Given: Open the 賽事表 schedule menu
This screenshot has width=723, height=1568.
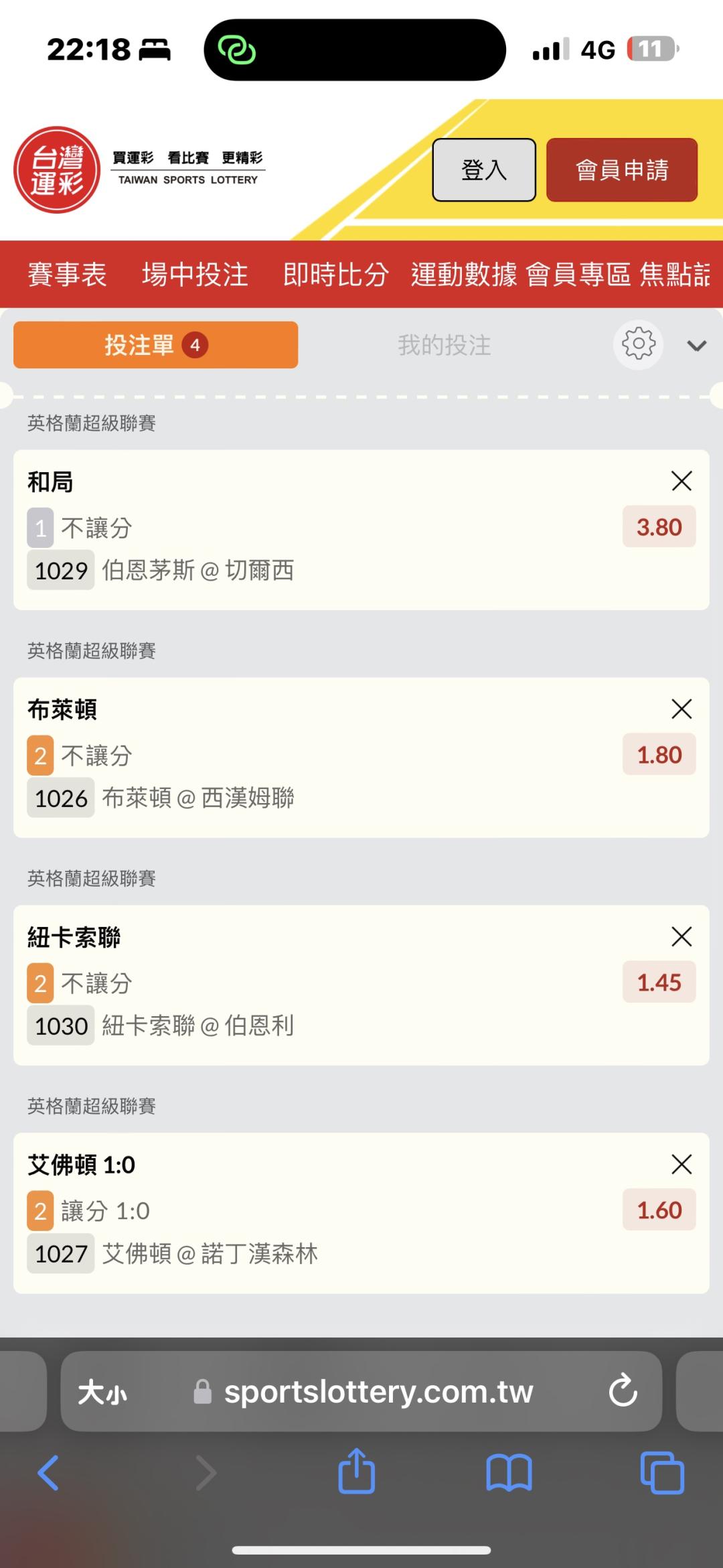Looking at the screenshot, I should 67,275.
